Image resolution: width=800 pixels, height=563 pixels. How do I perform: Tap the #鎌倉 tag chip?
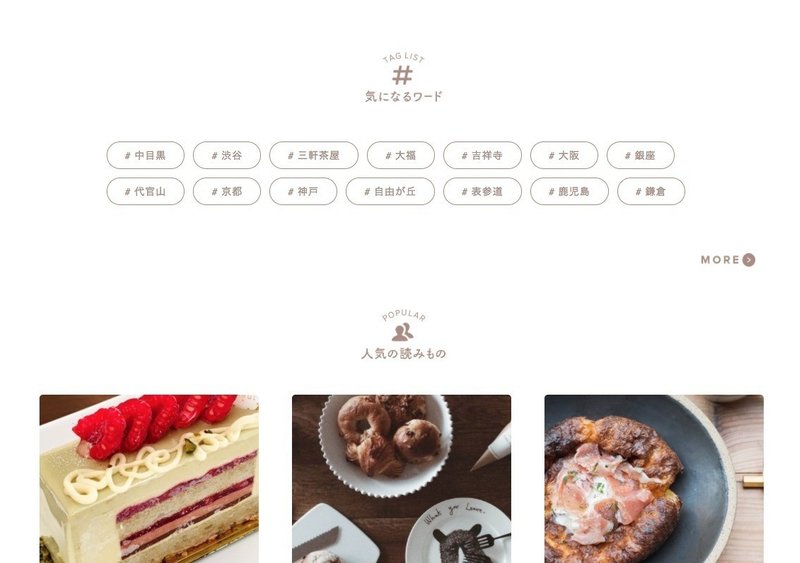pyautogui.click(x=651, y=191)
